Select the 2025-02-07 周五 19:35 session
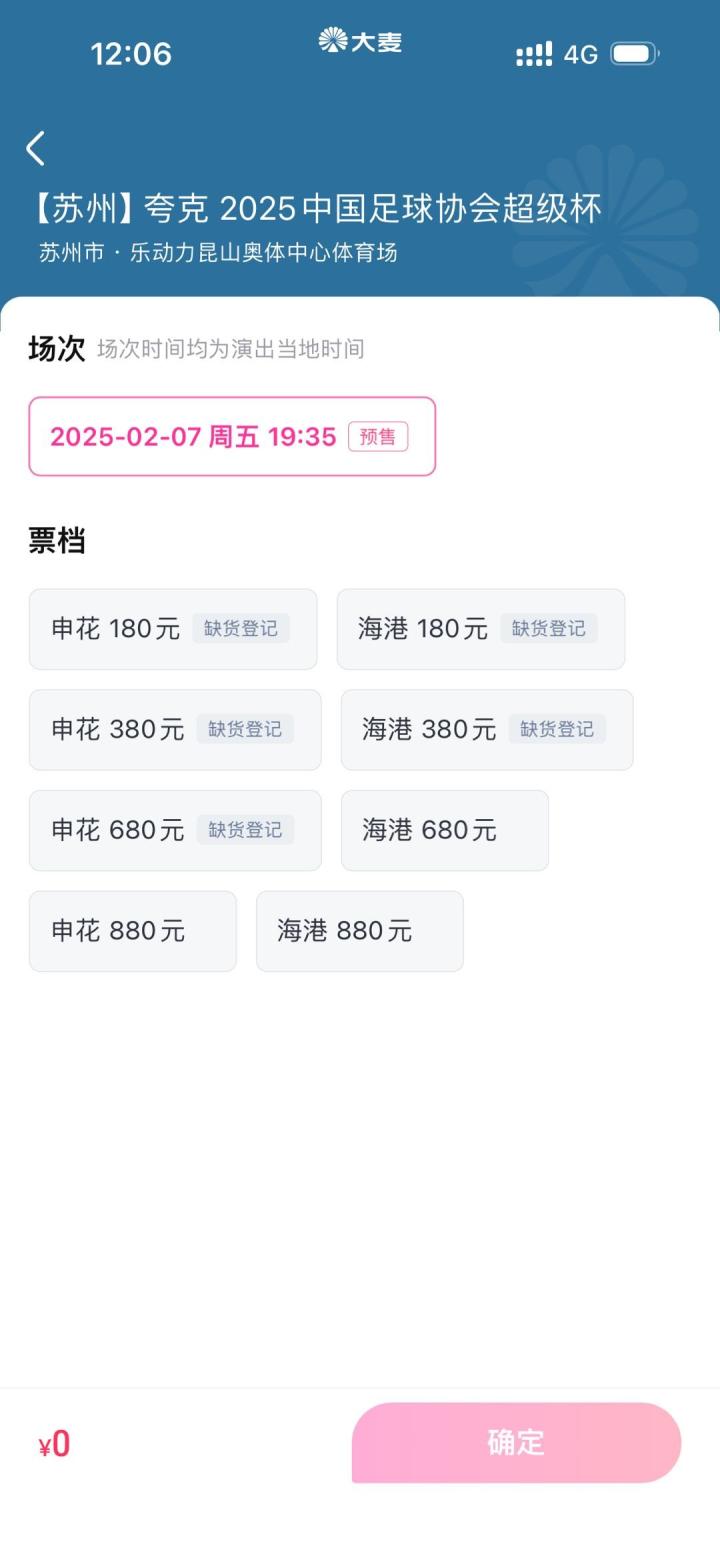This screenshot has height=1560, width=720. coord(232,436)
